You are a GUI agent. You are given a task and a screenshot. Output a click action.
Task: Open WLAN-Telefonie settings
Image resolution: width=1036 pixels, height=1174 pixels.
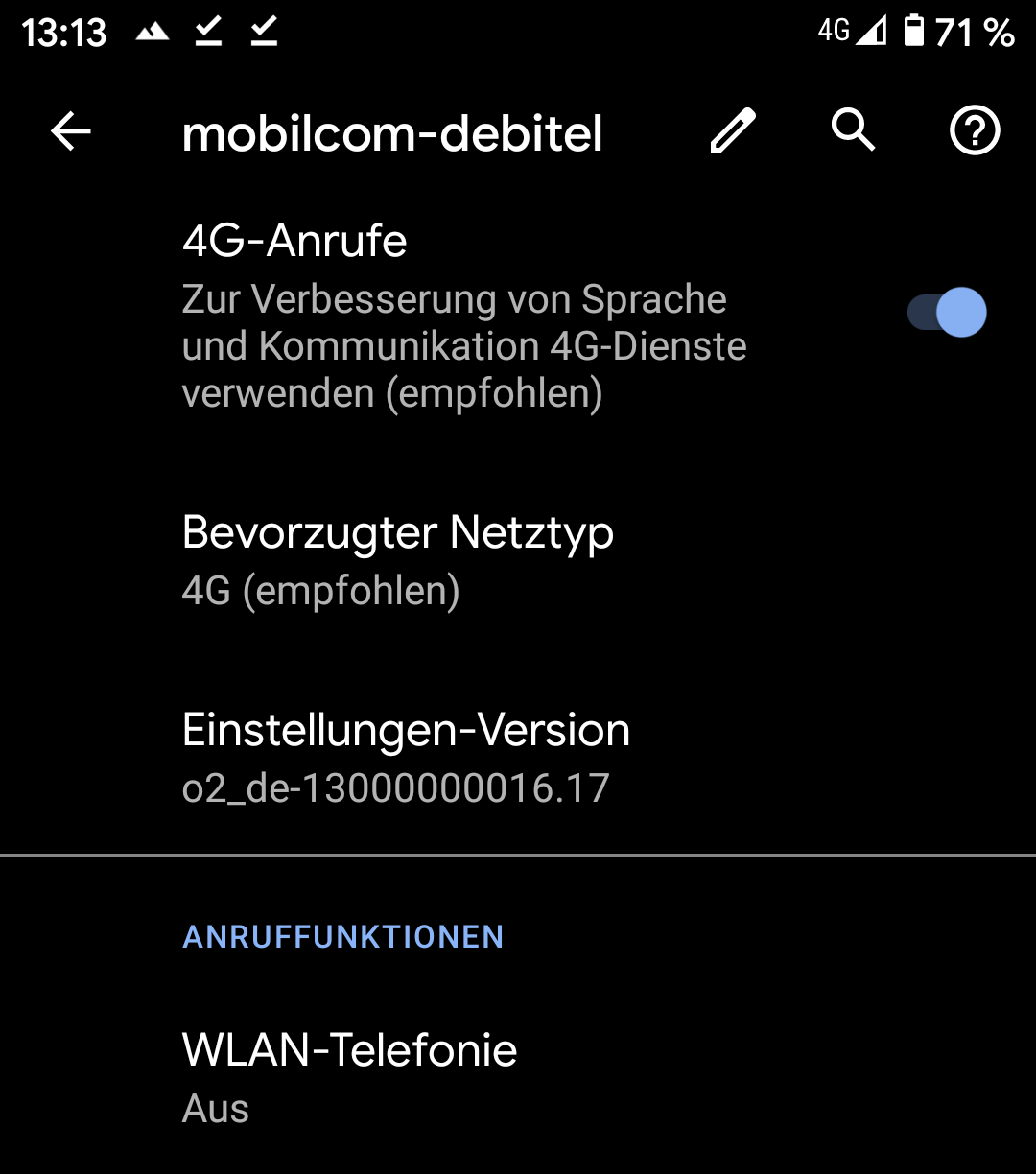click(x=349, y=1077)
